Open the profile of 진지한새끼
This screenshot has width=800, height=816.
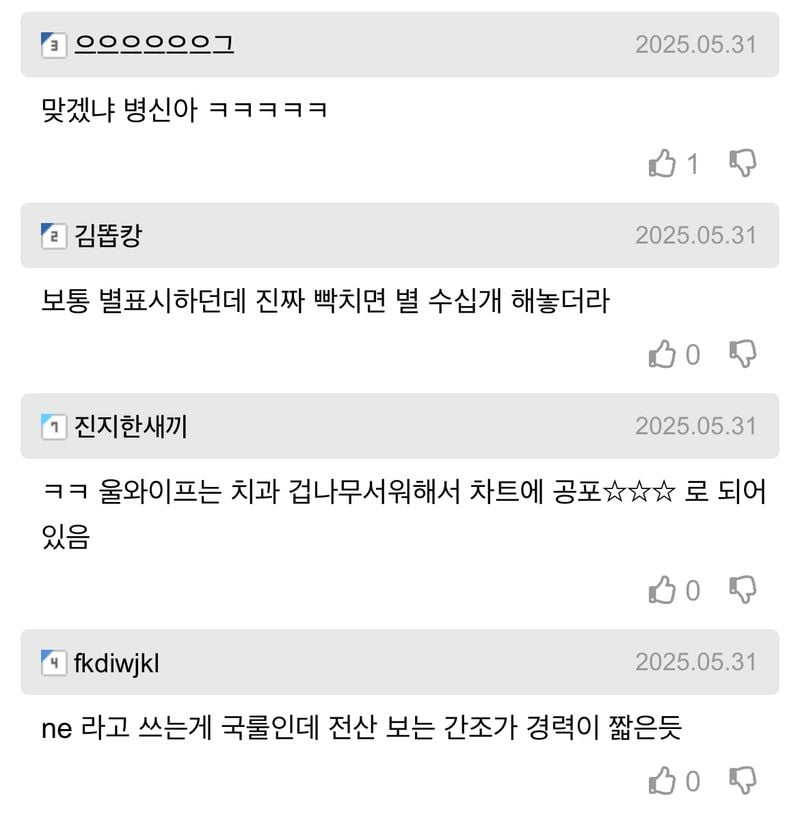pos(130,426)
